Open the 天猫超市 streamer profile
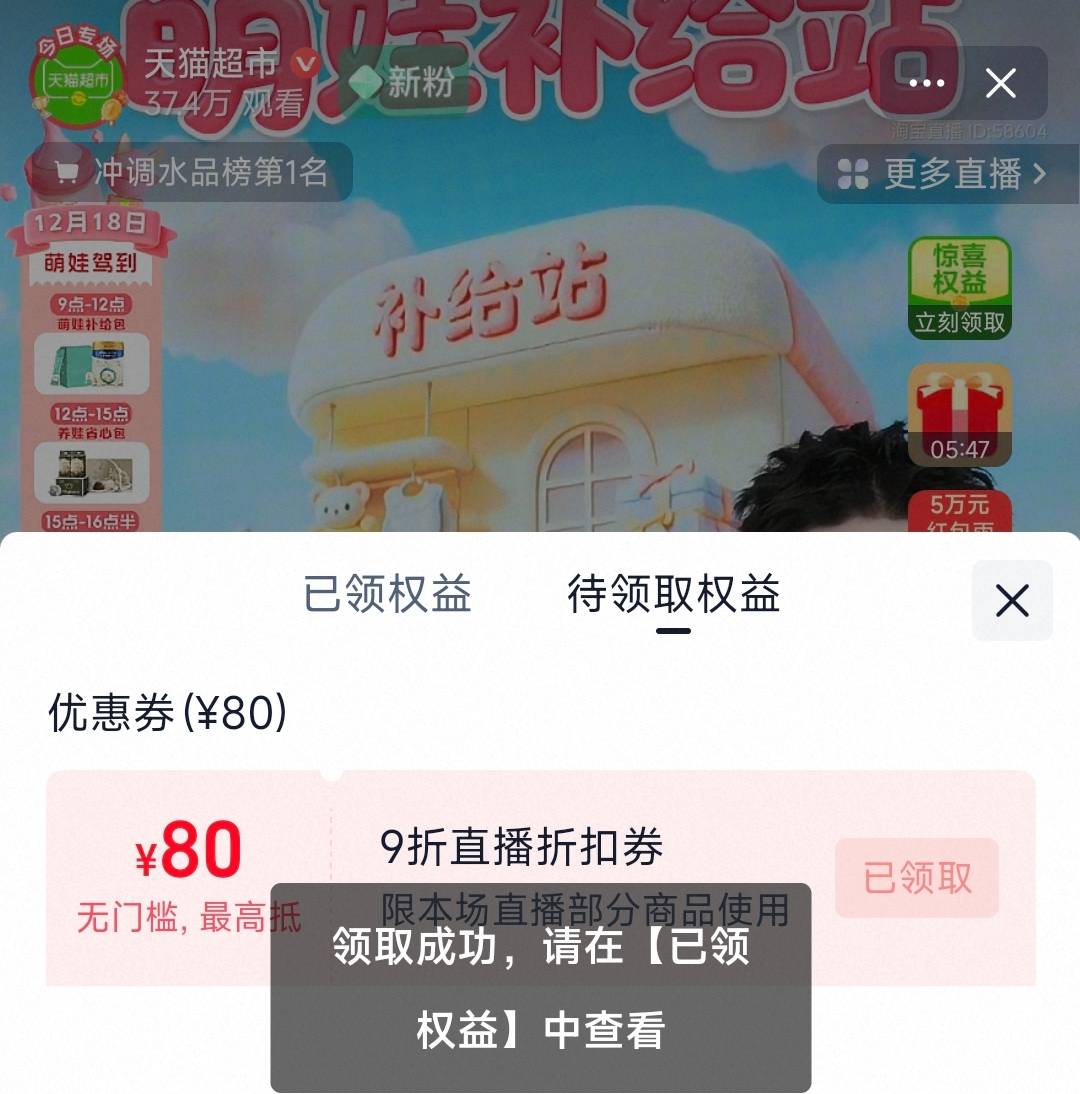Viewport: 1080px width, 1094px height. tap(78, 80)
